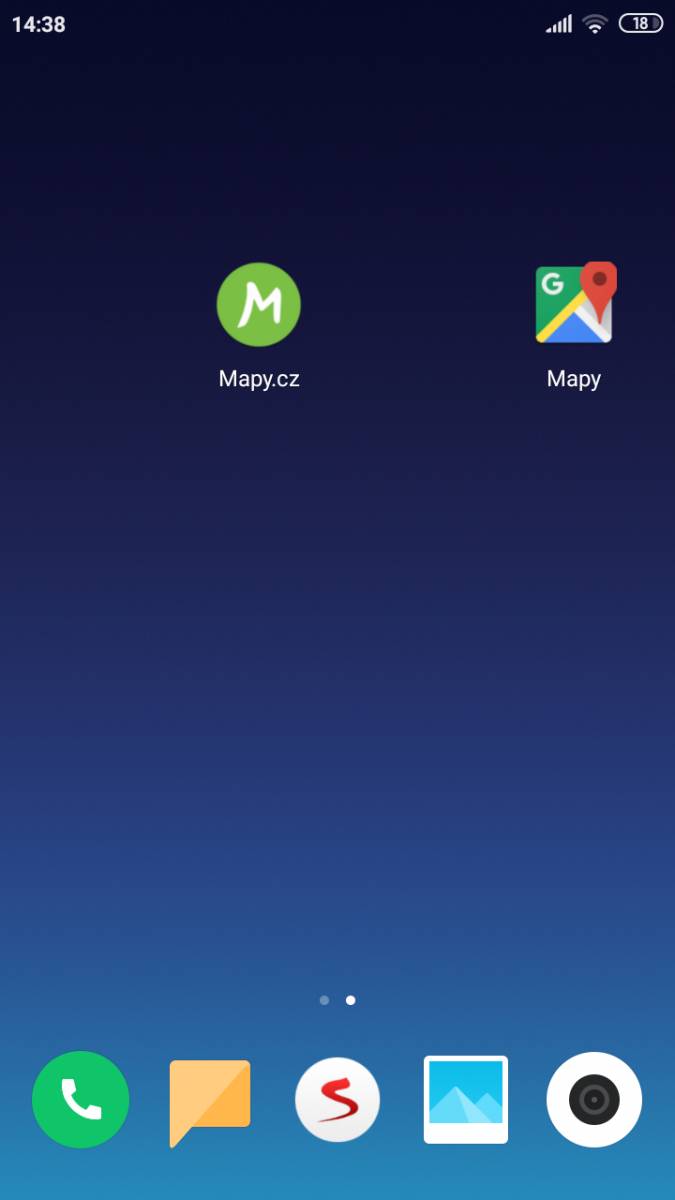Launch the Camera app

[x=594, y=1100]
